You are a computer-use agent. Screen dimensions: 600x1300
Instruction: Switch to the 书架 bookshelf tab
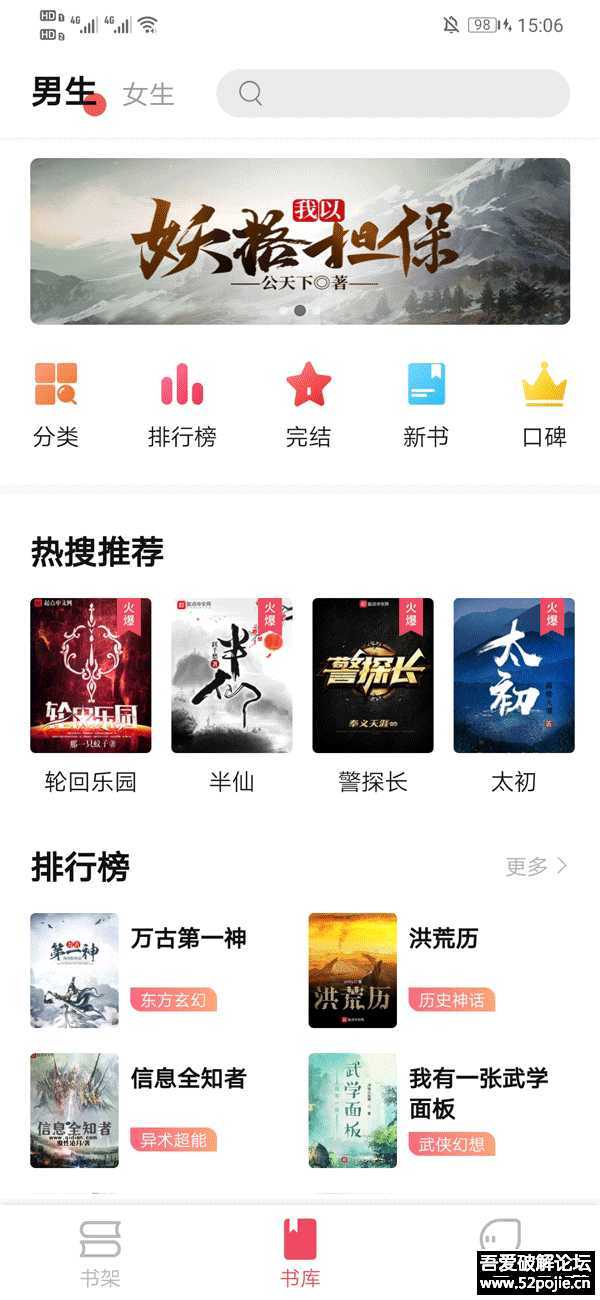(100, 1253)
